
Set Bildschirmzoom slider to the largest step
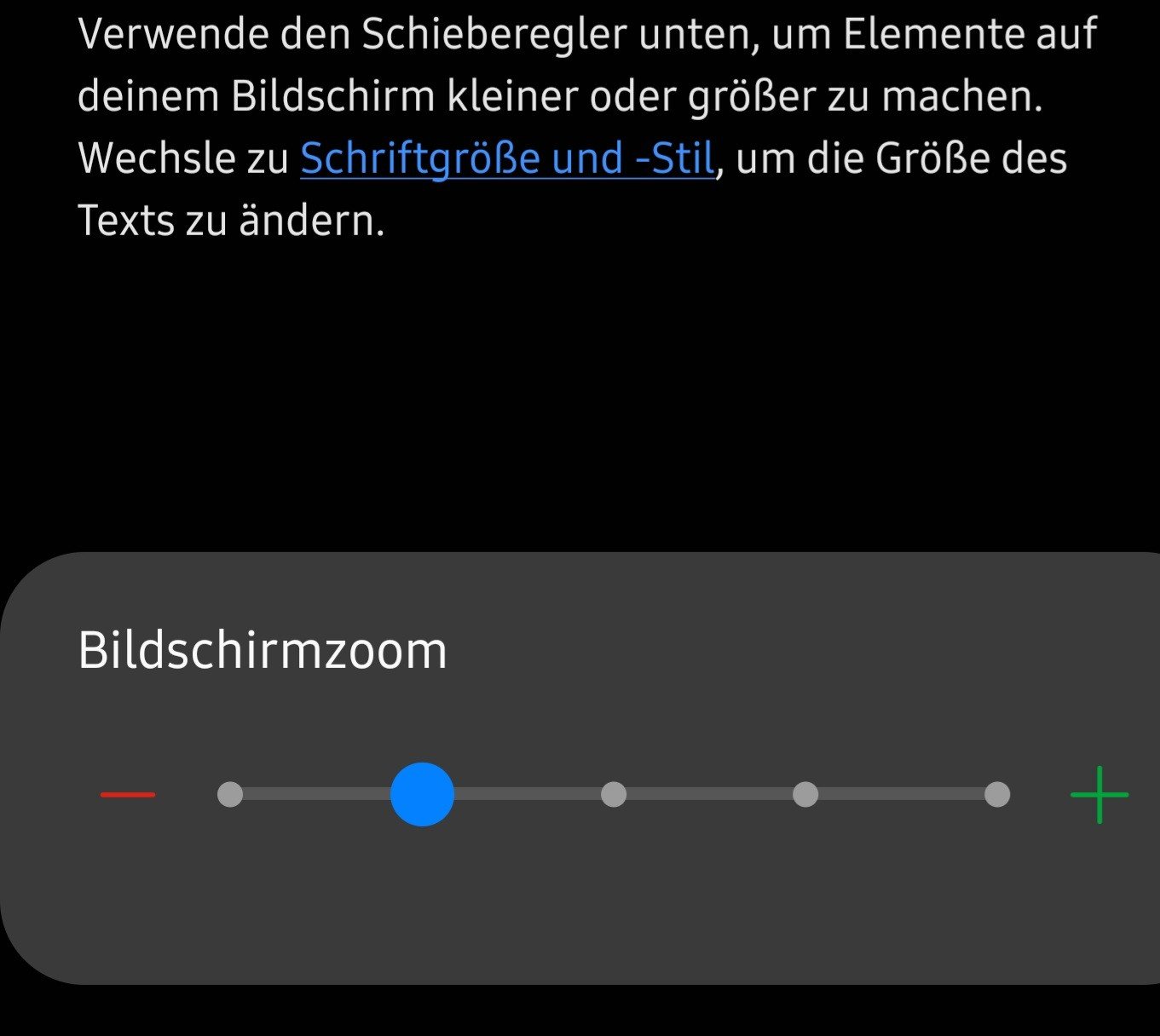coord(997,795)
